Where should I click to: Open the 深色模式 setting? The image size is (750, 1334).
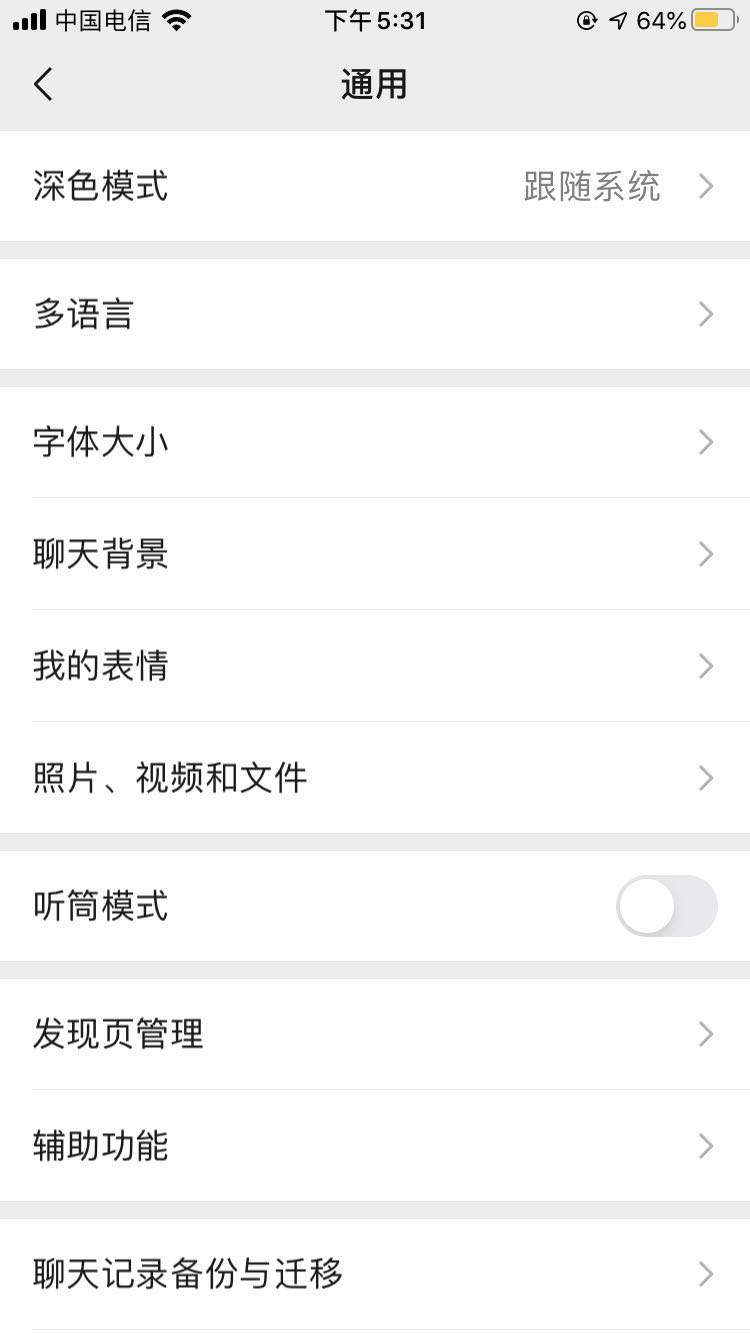tap(375, 186)
